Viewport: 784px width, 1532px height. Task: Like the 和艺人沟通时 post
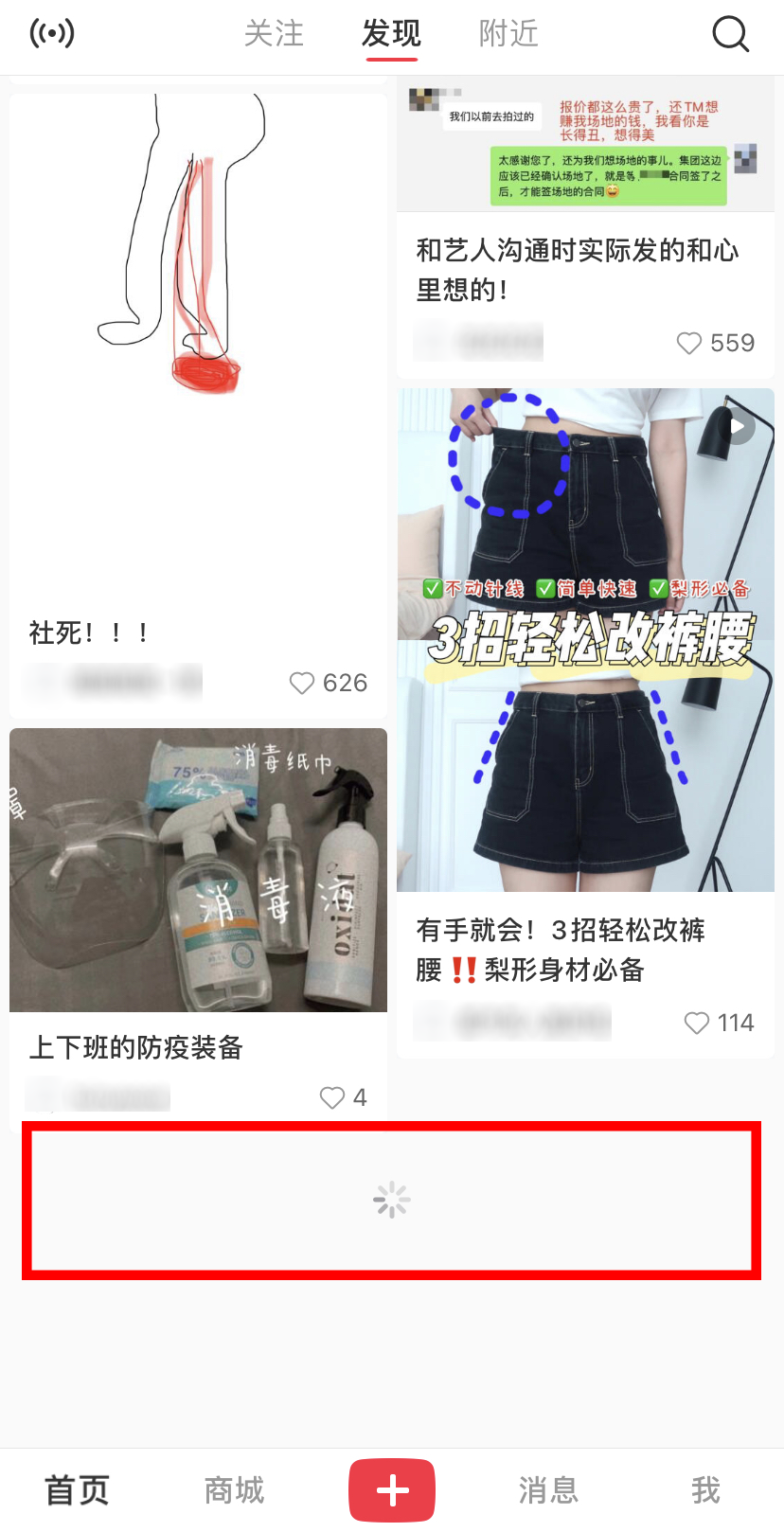click(x=689, y=343)
